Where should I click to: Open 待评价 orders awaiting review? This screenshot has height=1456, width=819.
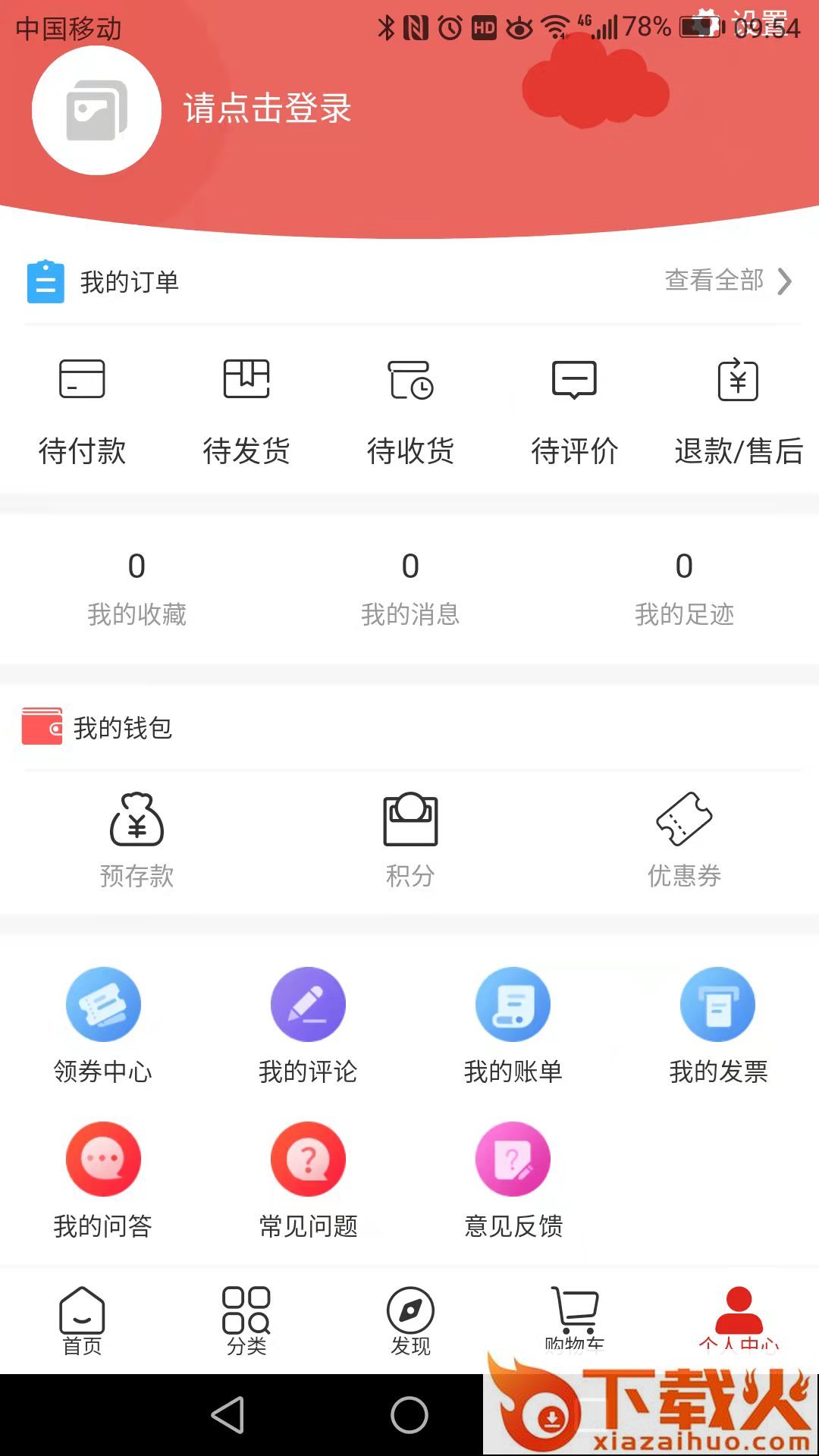(x=575, y=409)
